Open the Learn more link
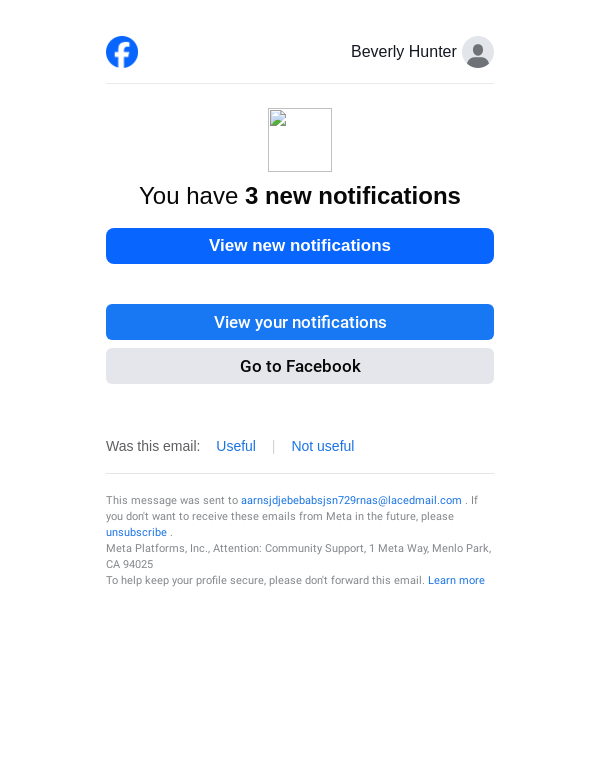Image resolution: width=600 pixels, height=768 pixels. pyautogui.click(x=456, y=580)
